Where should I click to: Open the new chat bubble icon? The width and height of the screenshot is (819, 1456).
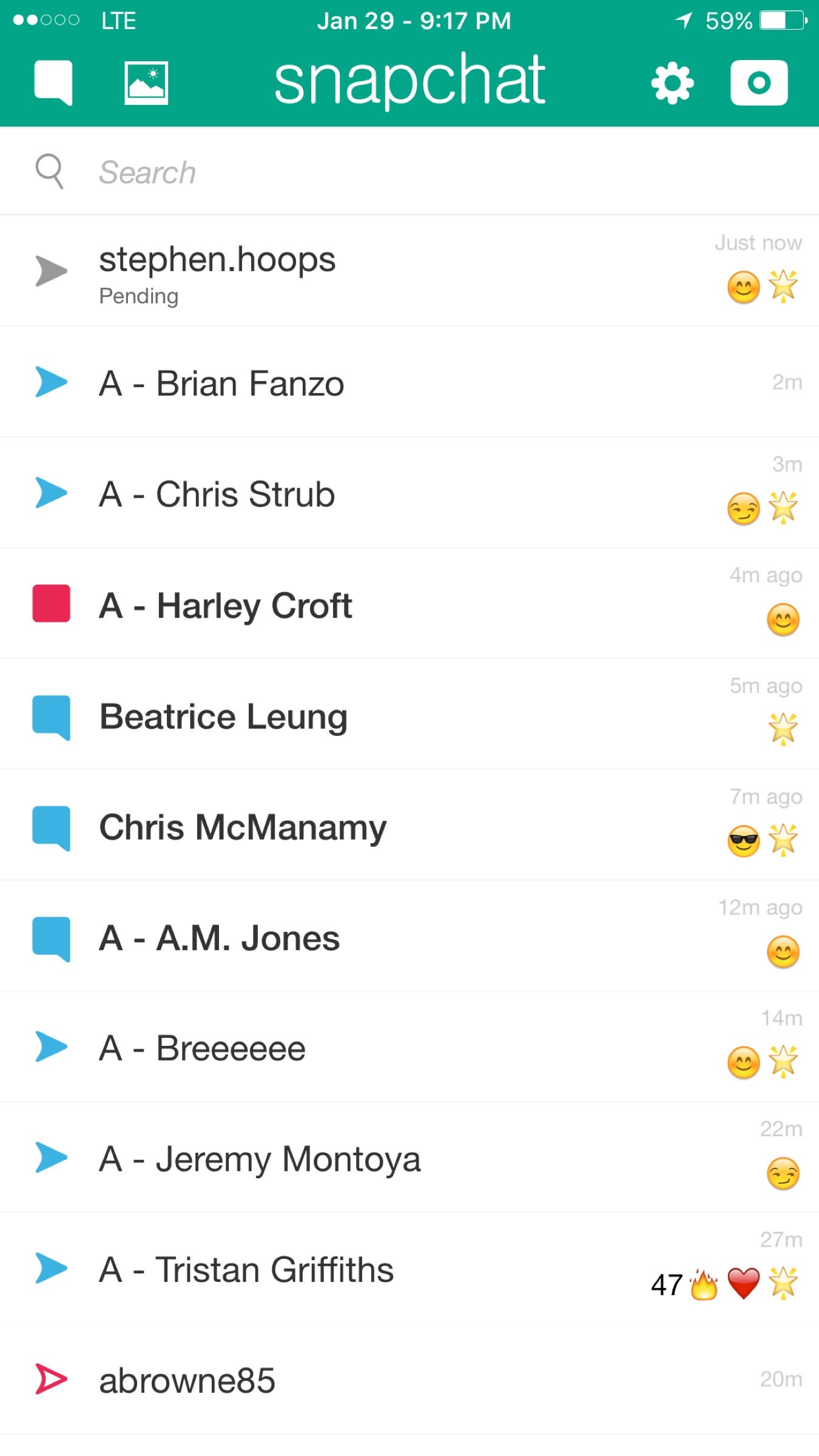click(53, 82)
